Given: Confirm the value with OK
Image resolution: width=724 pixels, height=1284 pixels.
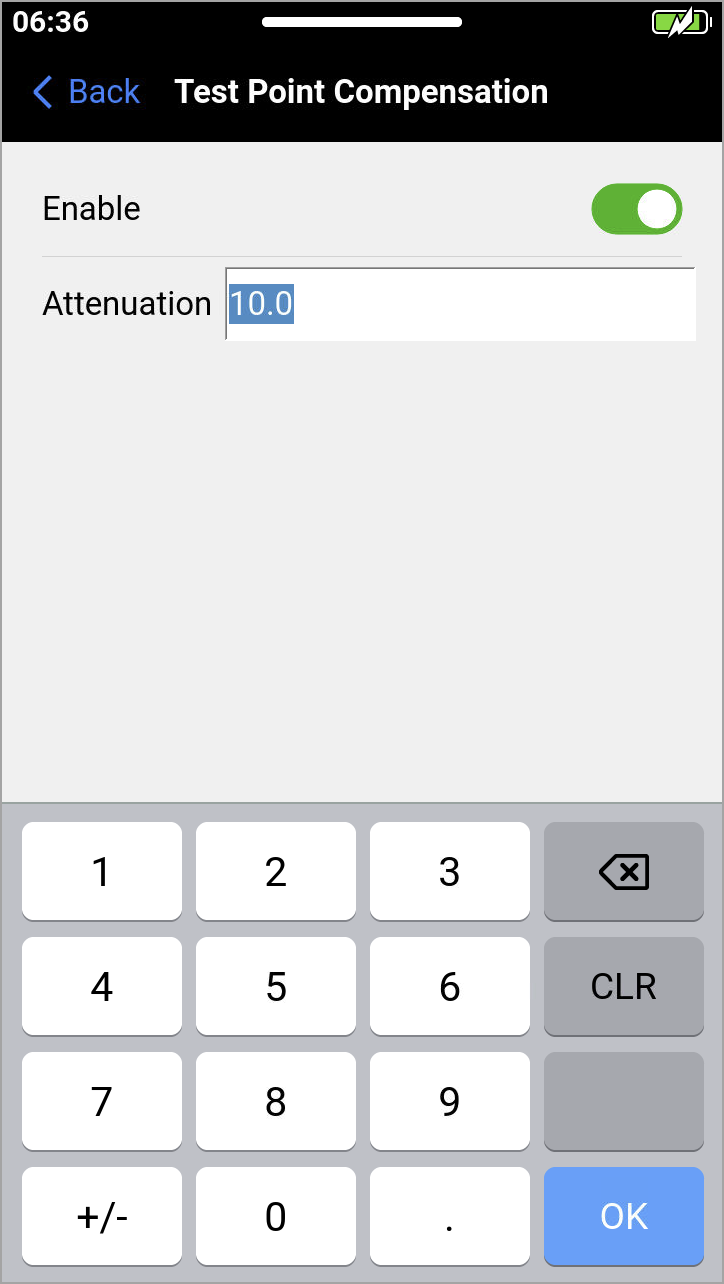Looking at the screenshot, I should 624,1217.
